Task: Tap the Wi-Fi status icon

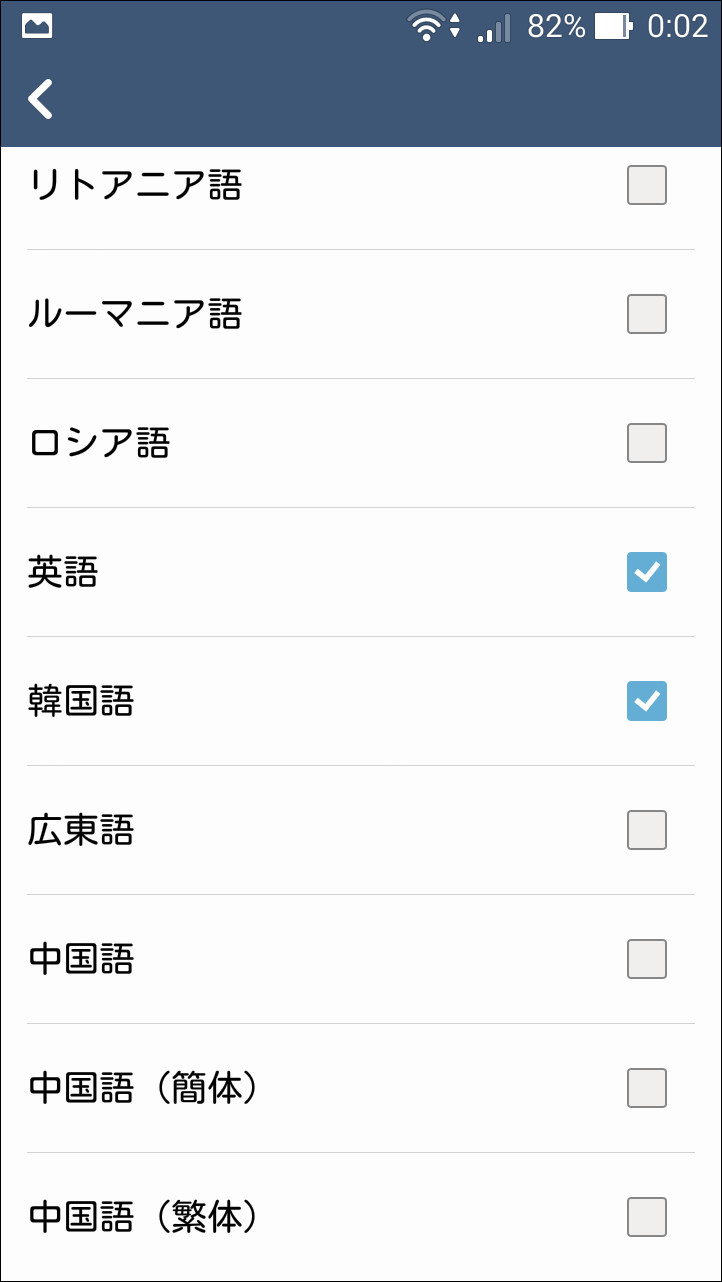Action: [424, 27]
